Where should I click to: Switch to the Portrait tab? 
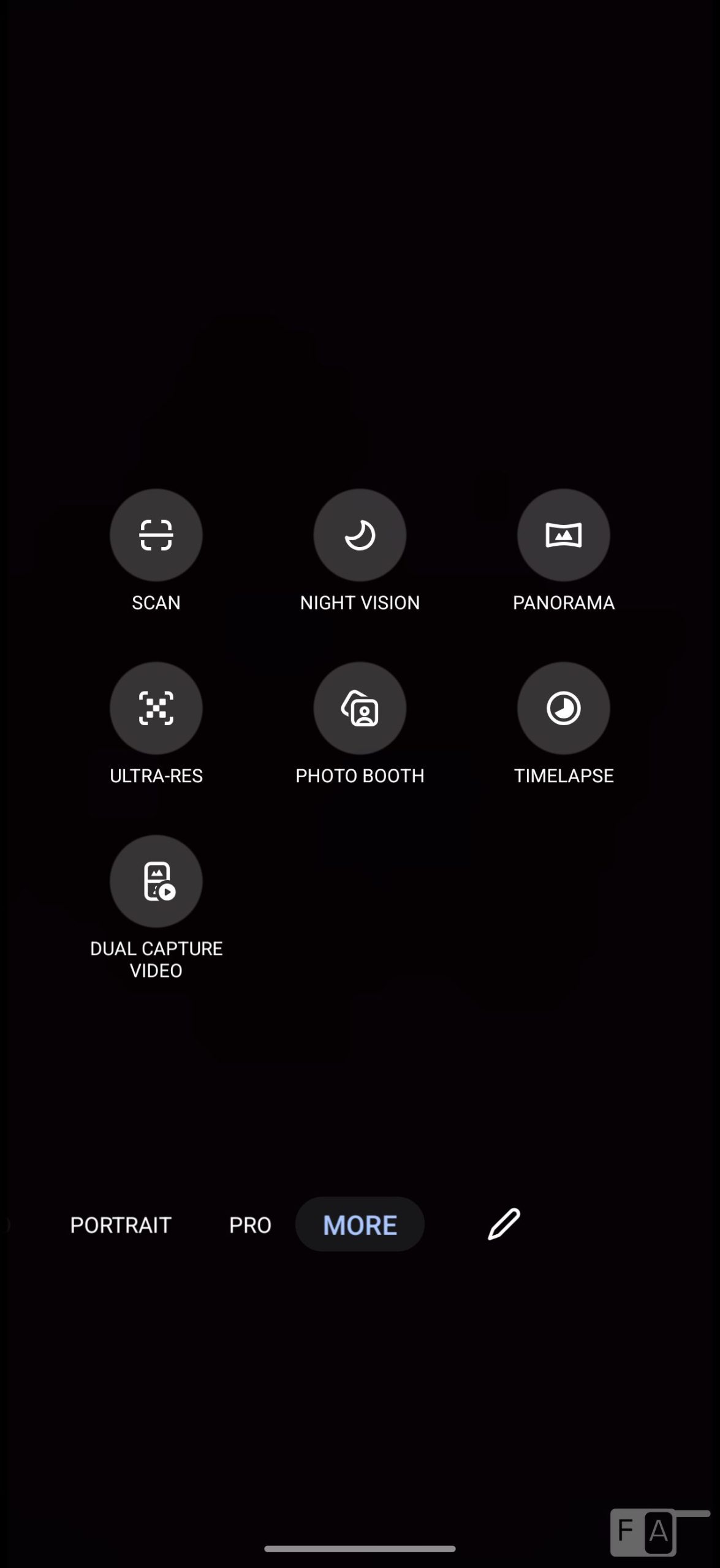(x=121, y=1225)
